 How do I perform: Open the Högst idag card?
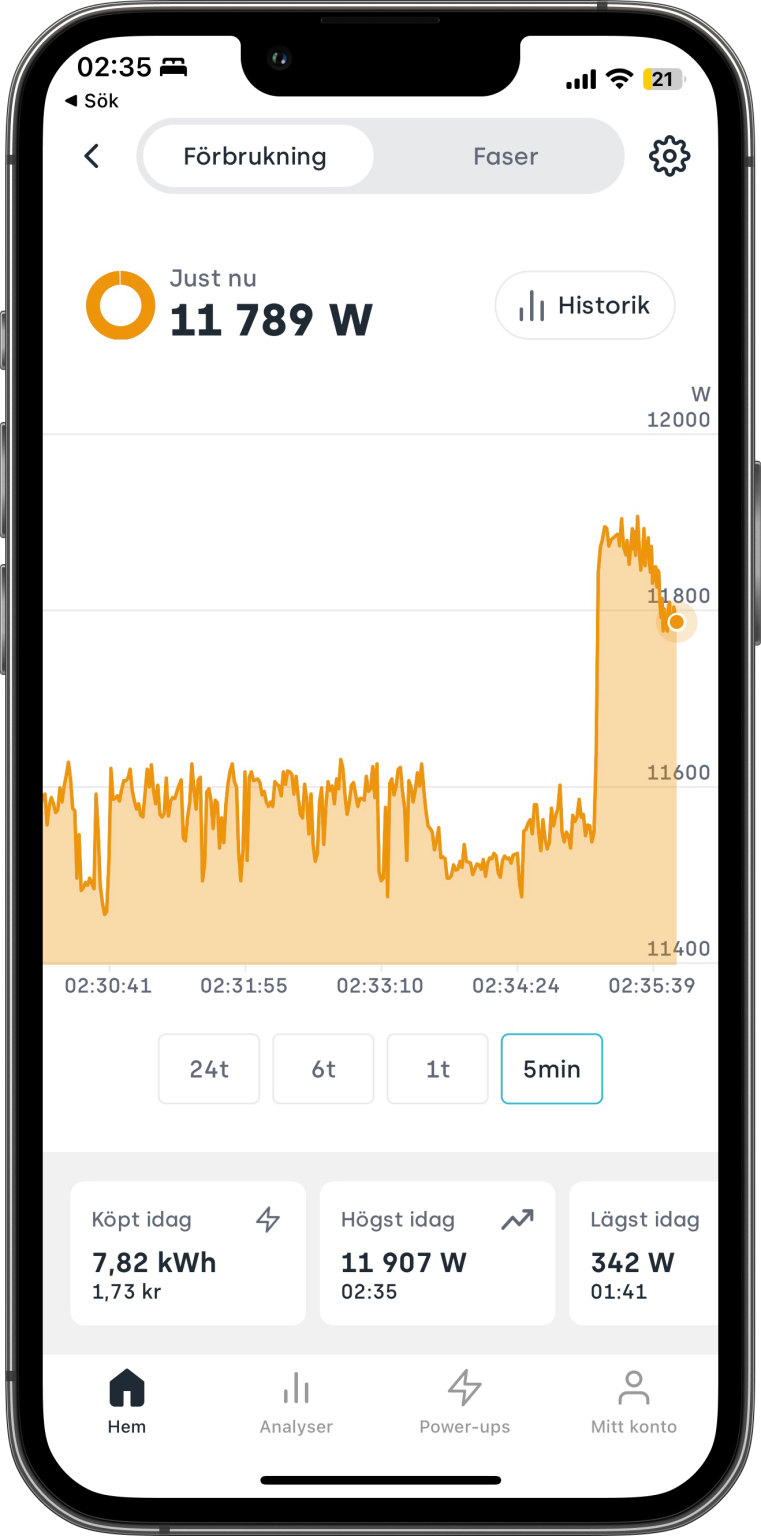point(437,1253)
